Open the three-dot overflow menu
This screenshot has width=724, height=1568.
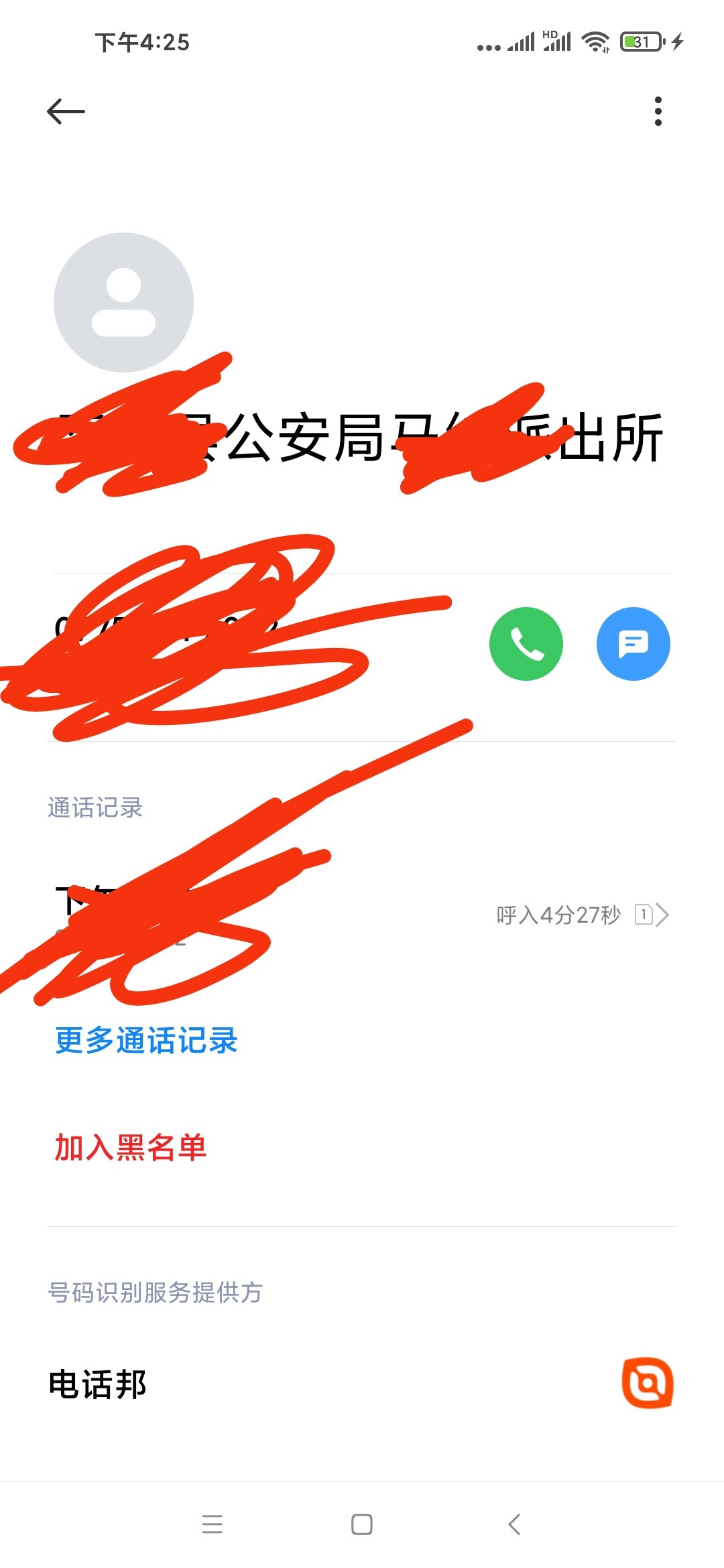pos(658,111)
